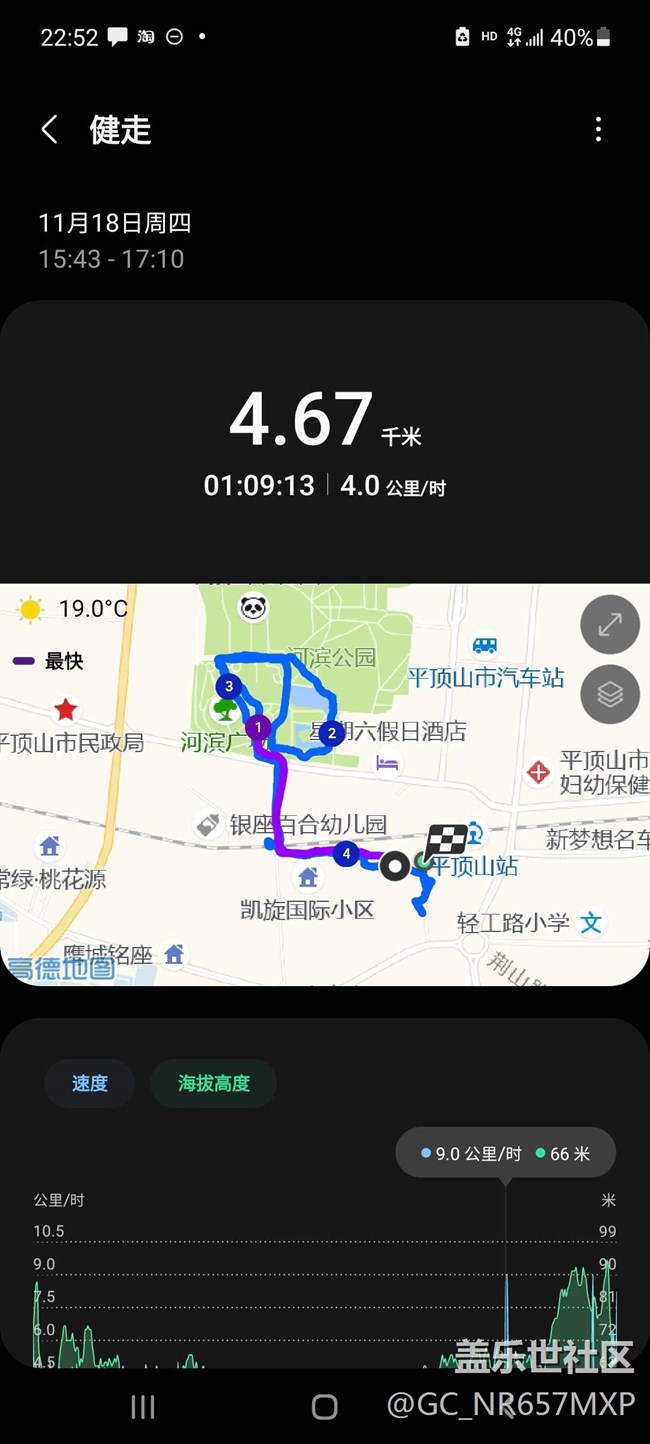Open the map layers options

tap(610, 694)
